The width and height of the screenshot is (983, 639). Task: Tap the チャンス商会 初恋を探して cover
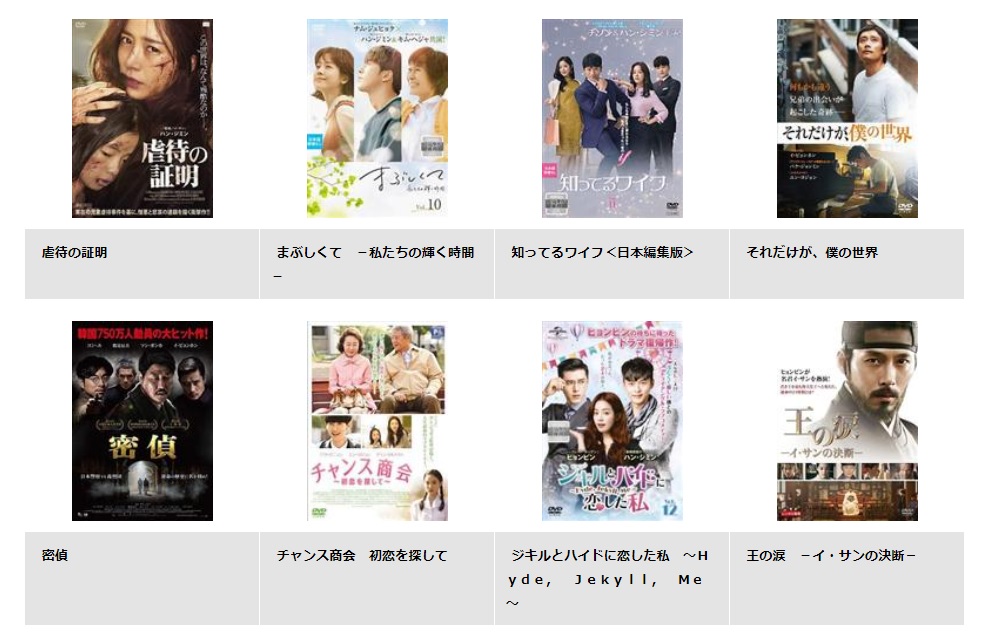click(x=377, y=420)
